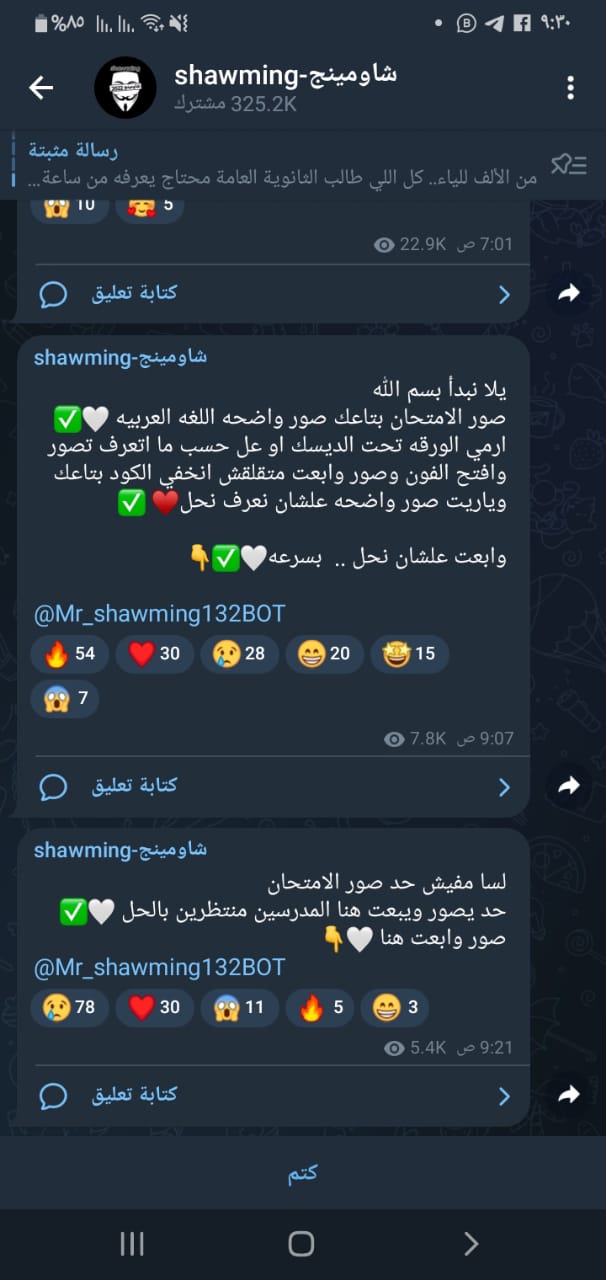606x1280 pixels.
Task: Open the pinned messages list icon
Action: [568, 165]
